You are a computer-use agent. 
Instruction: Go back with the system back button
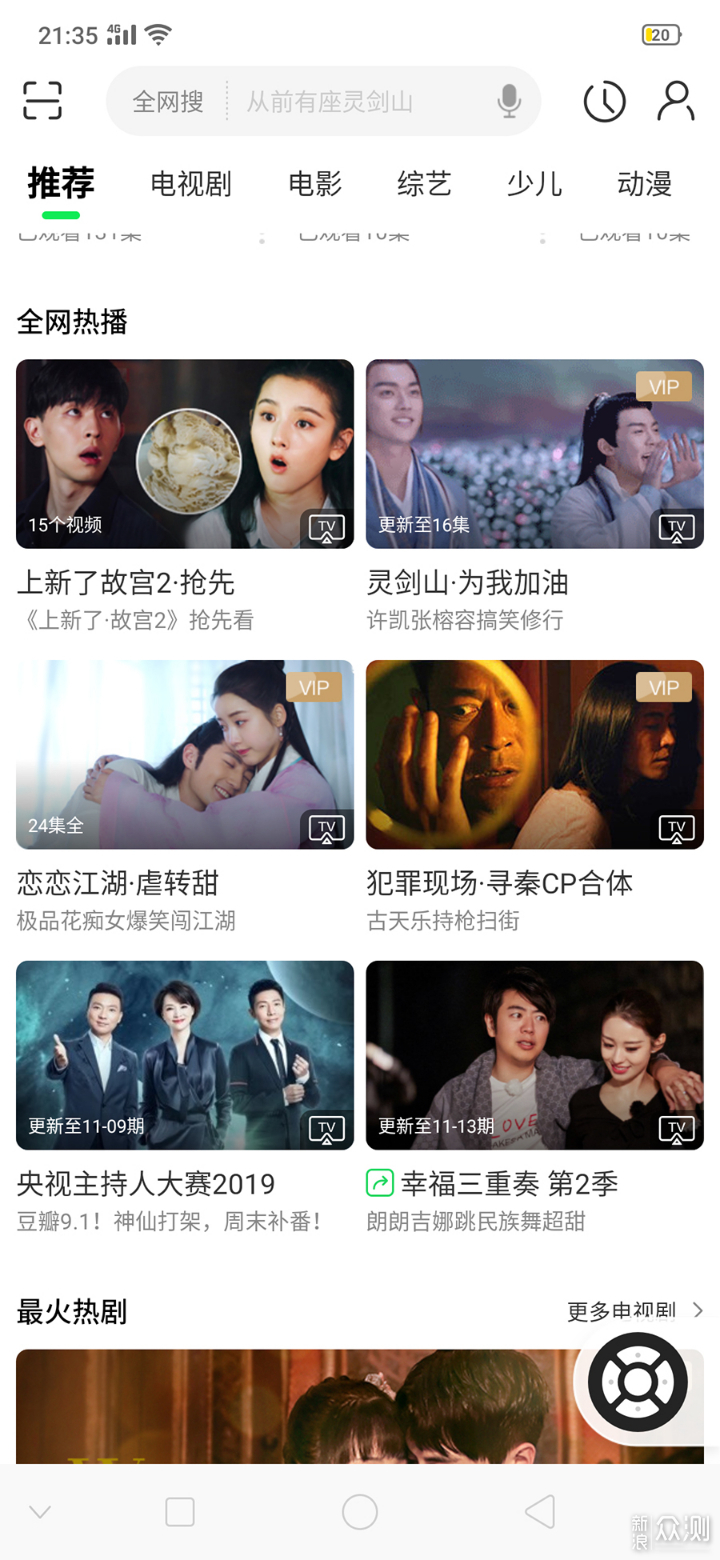540,1512
